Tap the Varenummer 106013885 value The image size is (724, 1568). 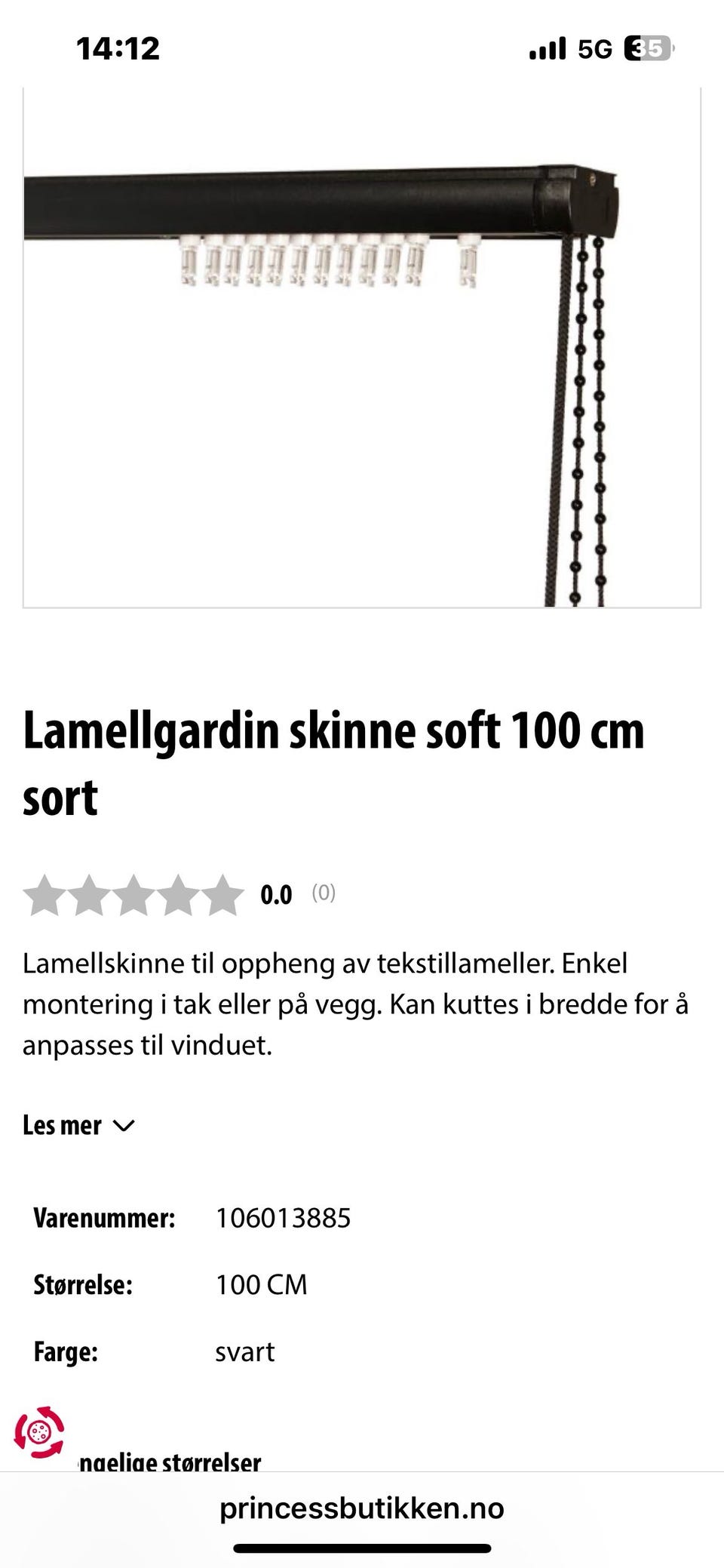(x=282, y=1217)
